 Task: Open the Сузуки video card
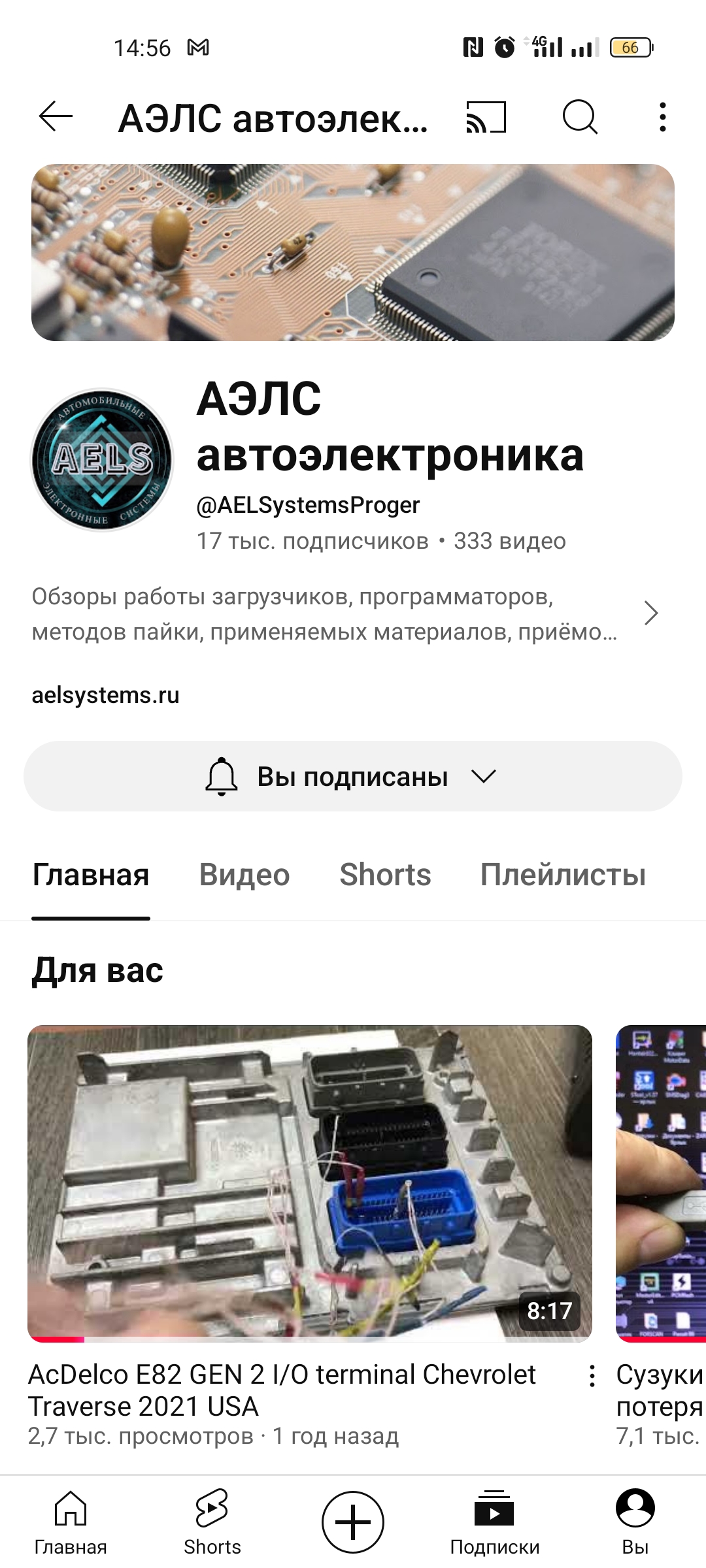click(x=660, y=1183)
